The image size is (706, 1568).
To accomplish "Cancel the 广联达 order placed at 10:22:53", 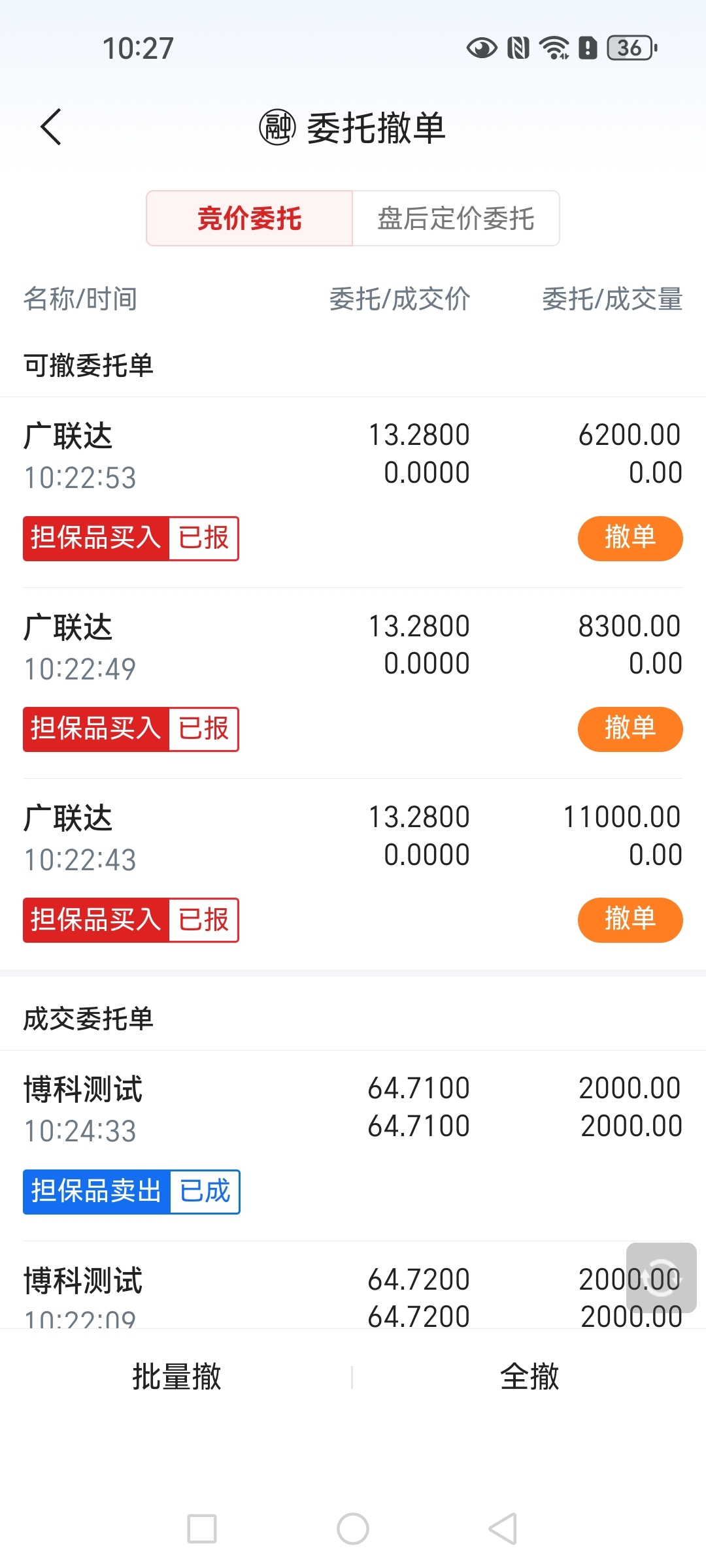I will (630, 538).
